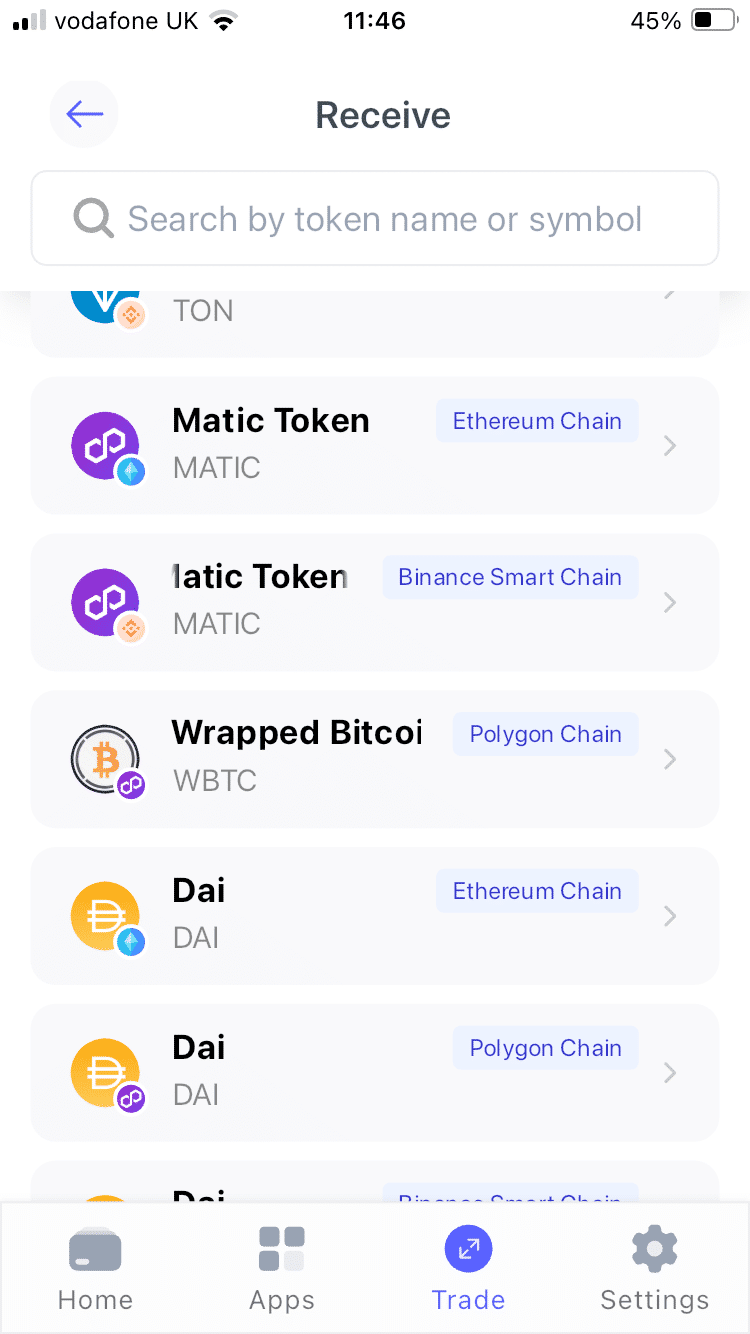
Task: Open Settings via the gear icon
Action: click(x=654, y=1248)
